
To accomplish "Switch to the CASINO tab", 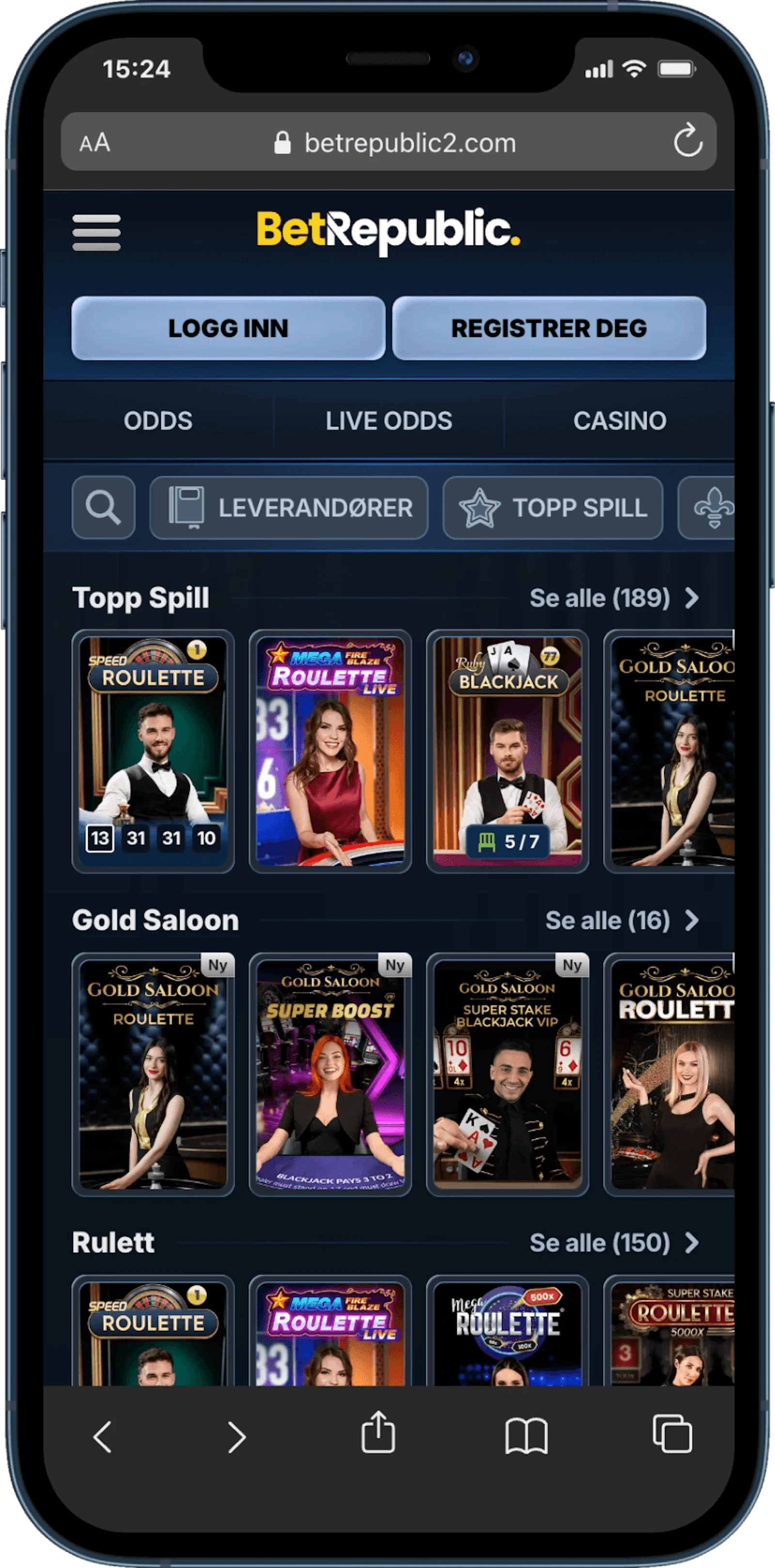I will coord(619,421).
